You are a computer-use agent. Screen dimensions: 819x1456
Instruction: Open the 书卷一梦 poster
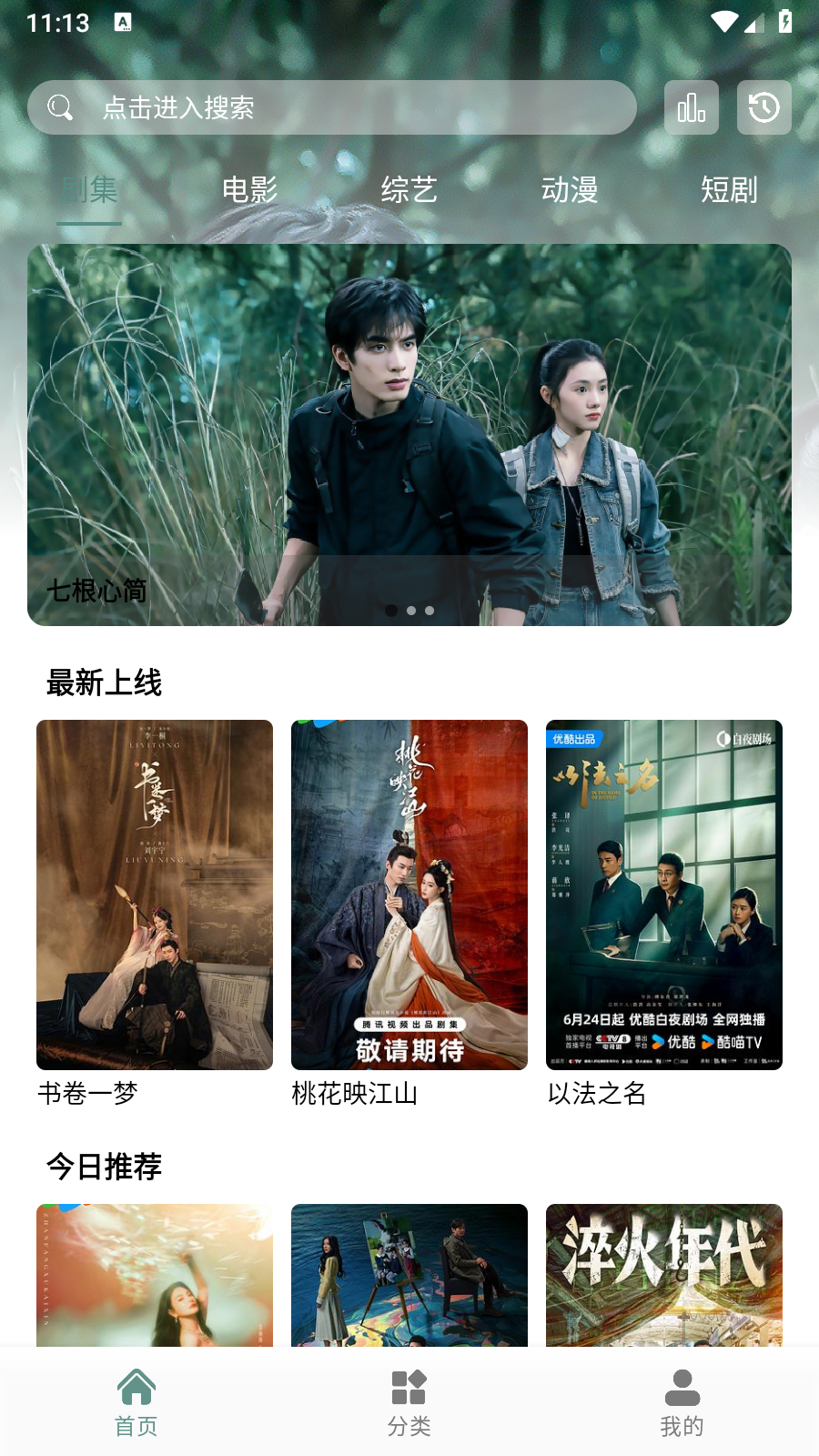tap(155, 895)
